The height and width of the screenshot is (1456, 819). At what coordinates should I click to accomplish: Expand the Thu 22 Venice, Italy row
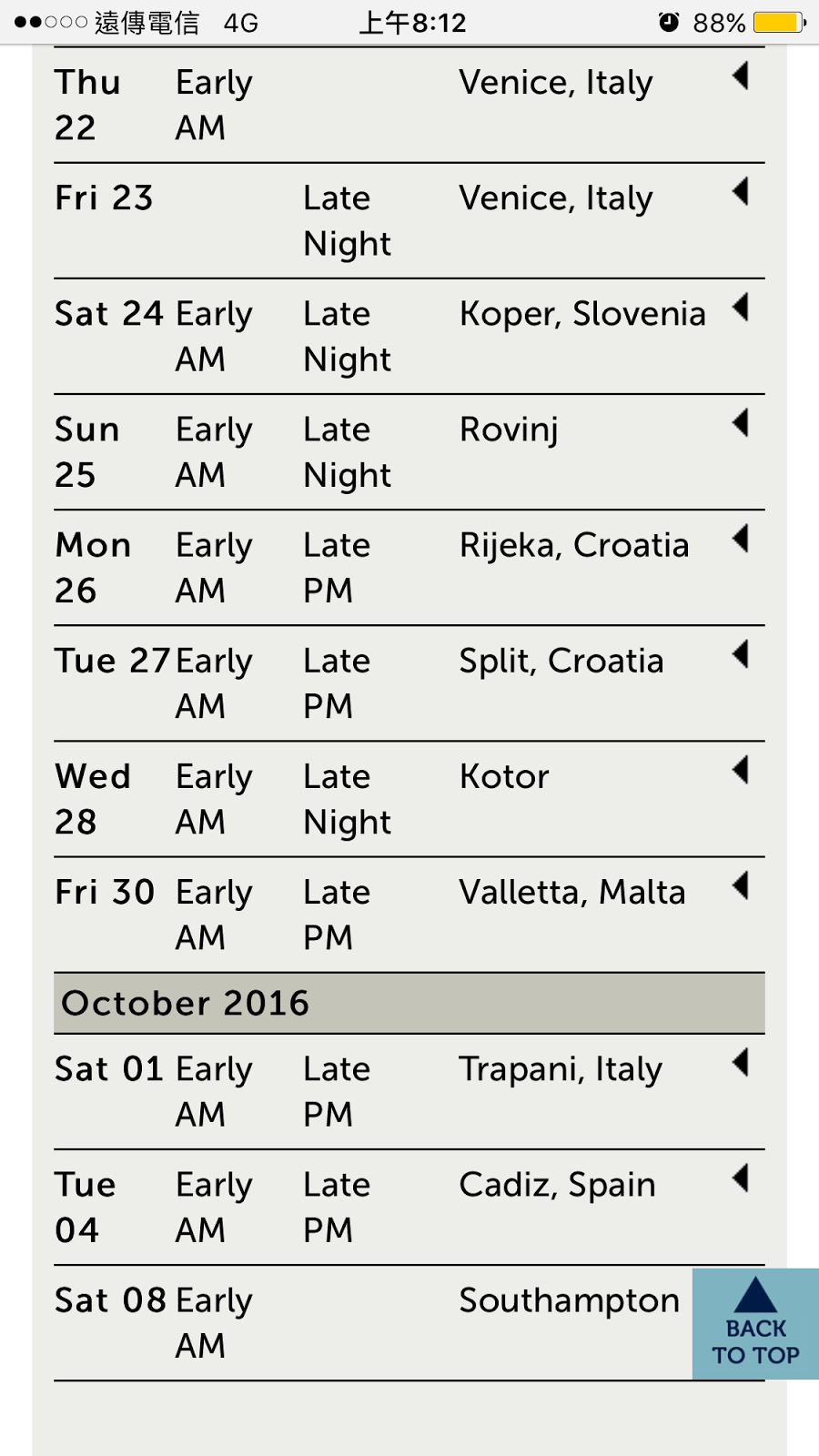click(x=741, y=76)
